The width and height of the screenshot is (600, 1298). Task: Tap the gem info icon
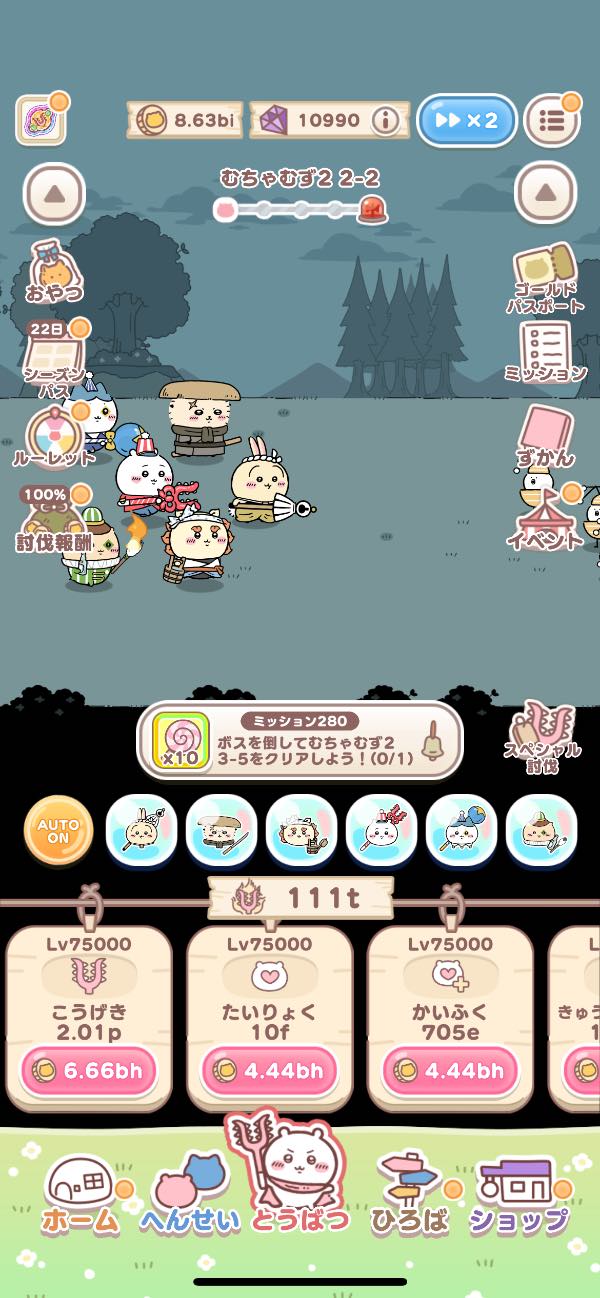385,121
